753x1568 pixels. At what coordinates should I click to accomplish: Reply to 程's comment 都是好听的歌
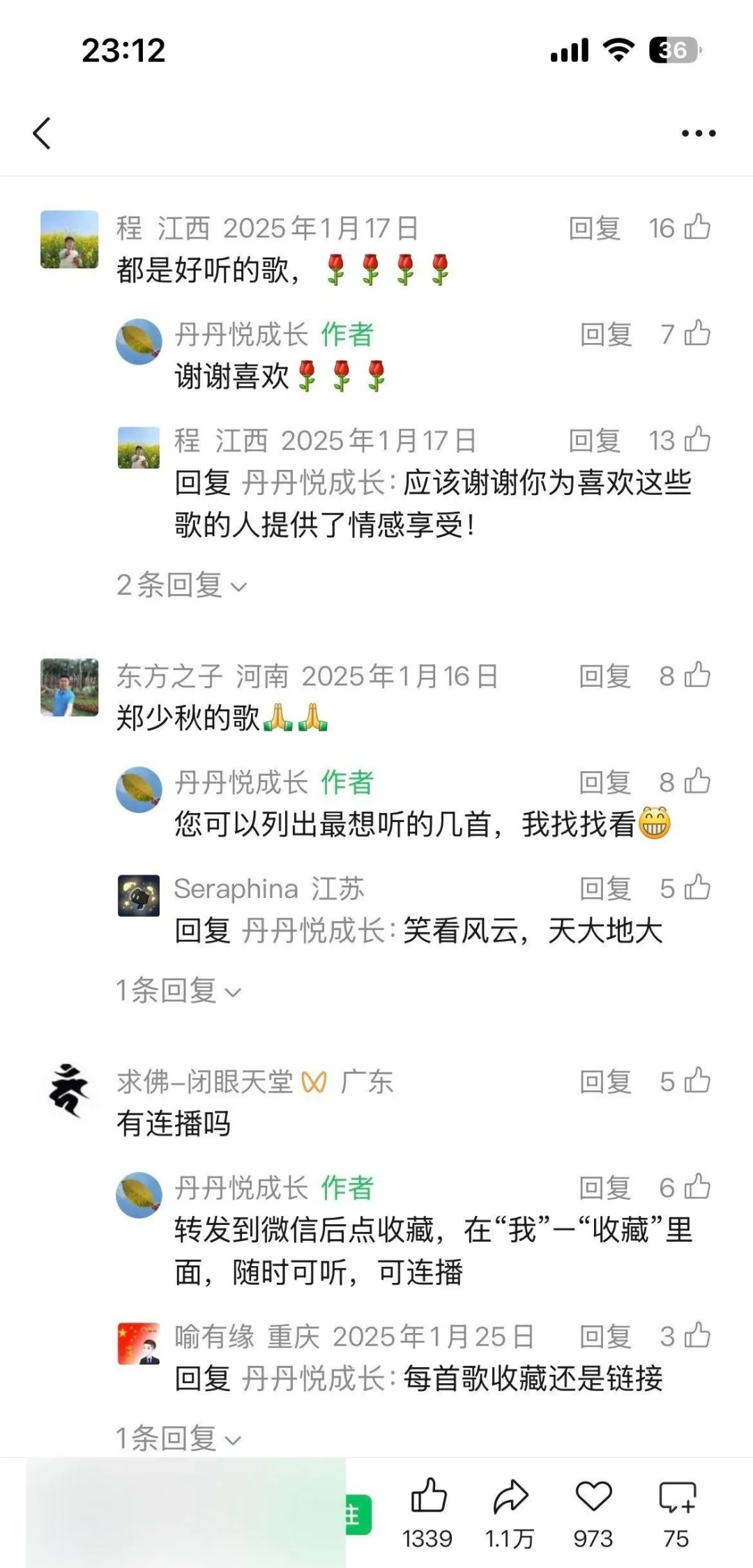(594, 229)
